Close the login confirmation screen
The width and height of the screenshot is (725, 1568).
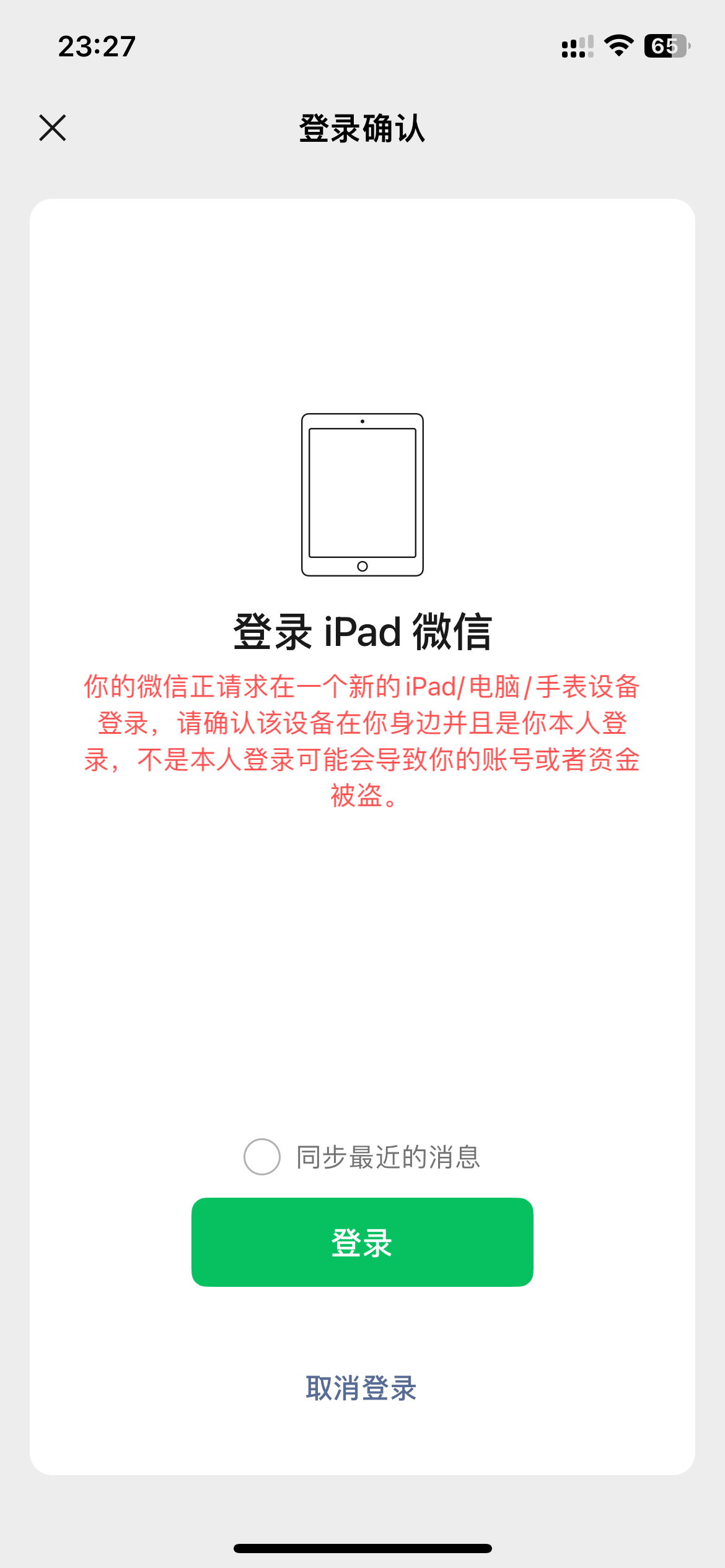(x=53, y=128)
